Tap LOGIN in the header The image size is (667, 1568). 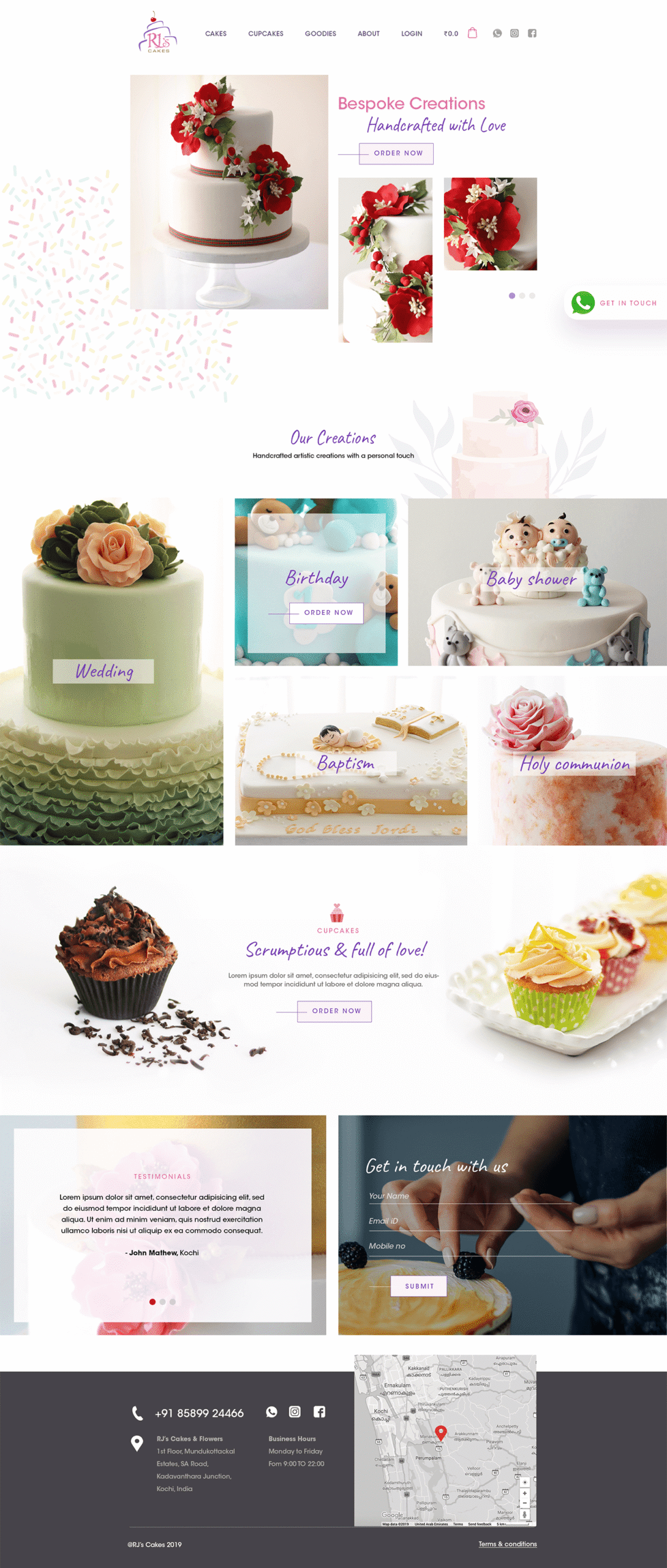412,34
